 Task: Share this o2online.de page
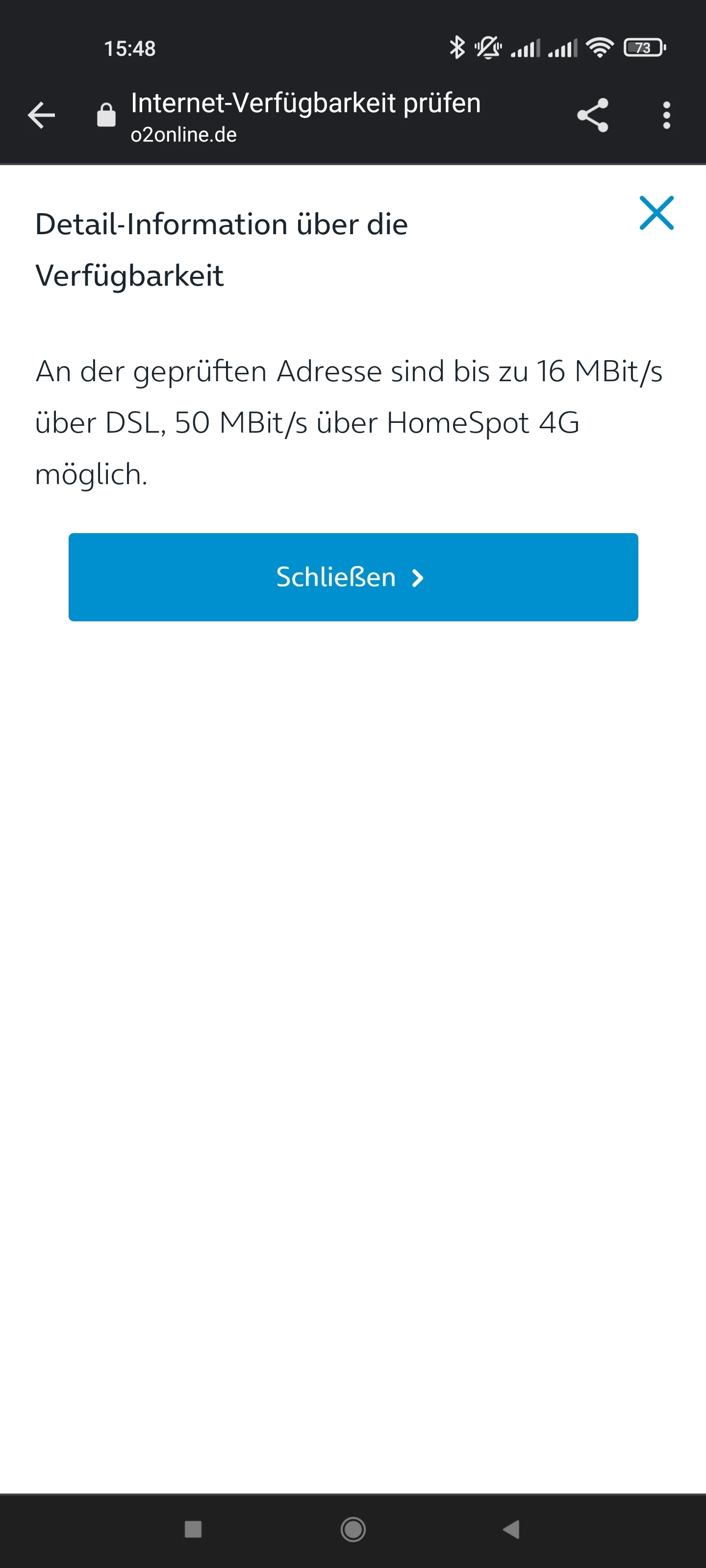(592, 115)
